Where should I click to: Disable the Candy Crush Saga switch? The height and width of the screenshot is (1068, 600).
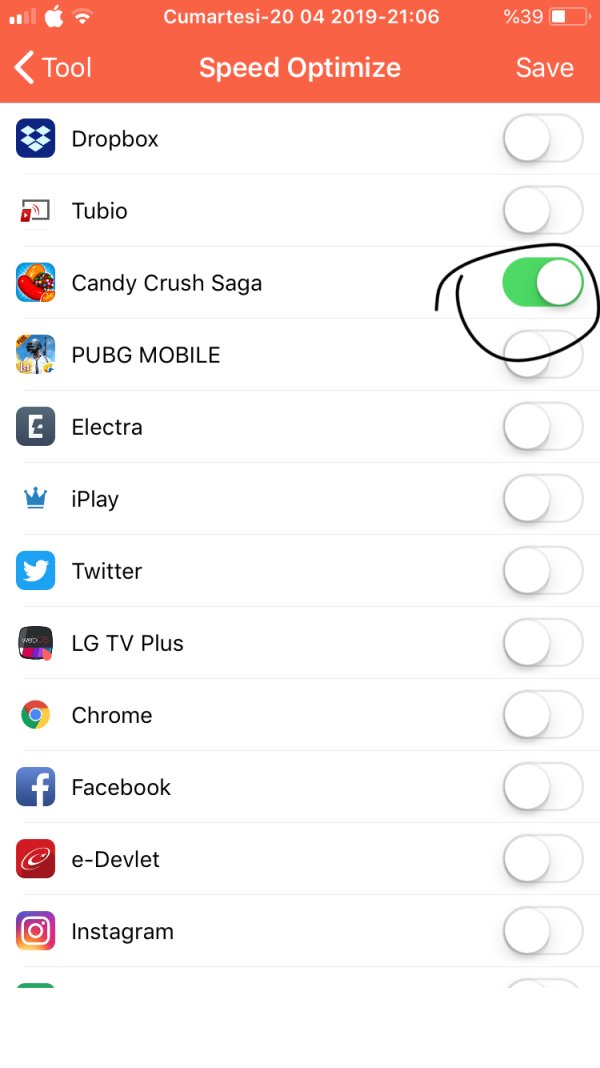(x=542, y=283)
